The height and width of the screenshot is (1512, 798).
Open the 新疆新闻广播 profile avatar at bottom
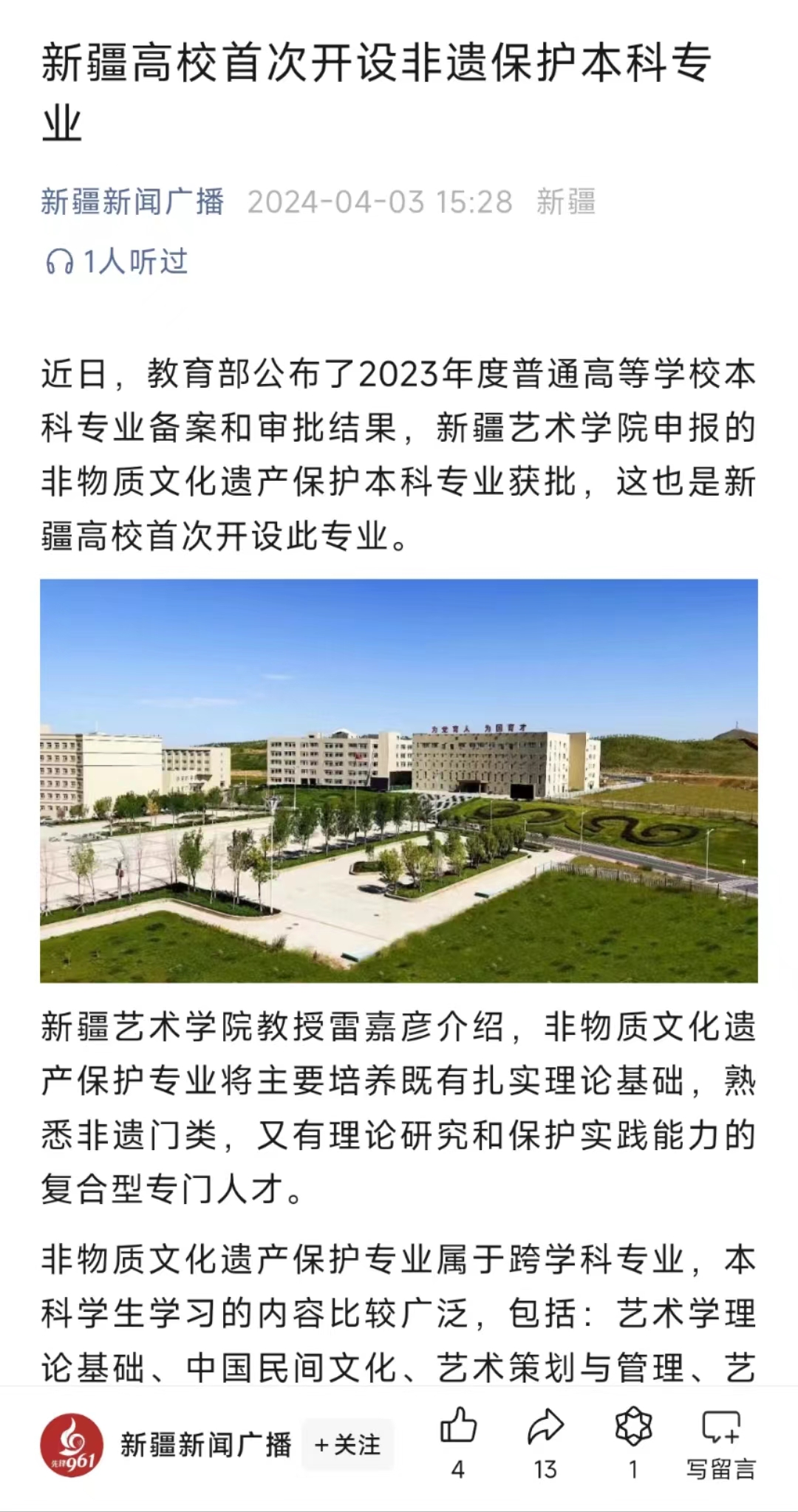pos(71,1444)
